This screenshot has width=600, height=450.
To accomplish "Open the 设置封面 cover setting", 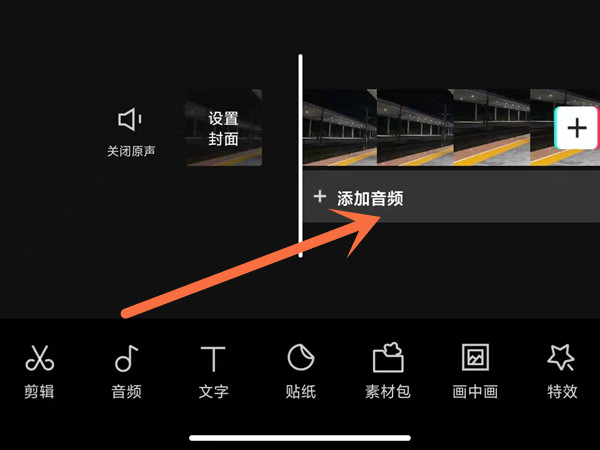I will (223, 128).
